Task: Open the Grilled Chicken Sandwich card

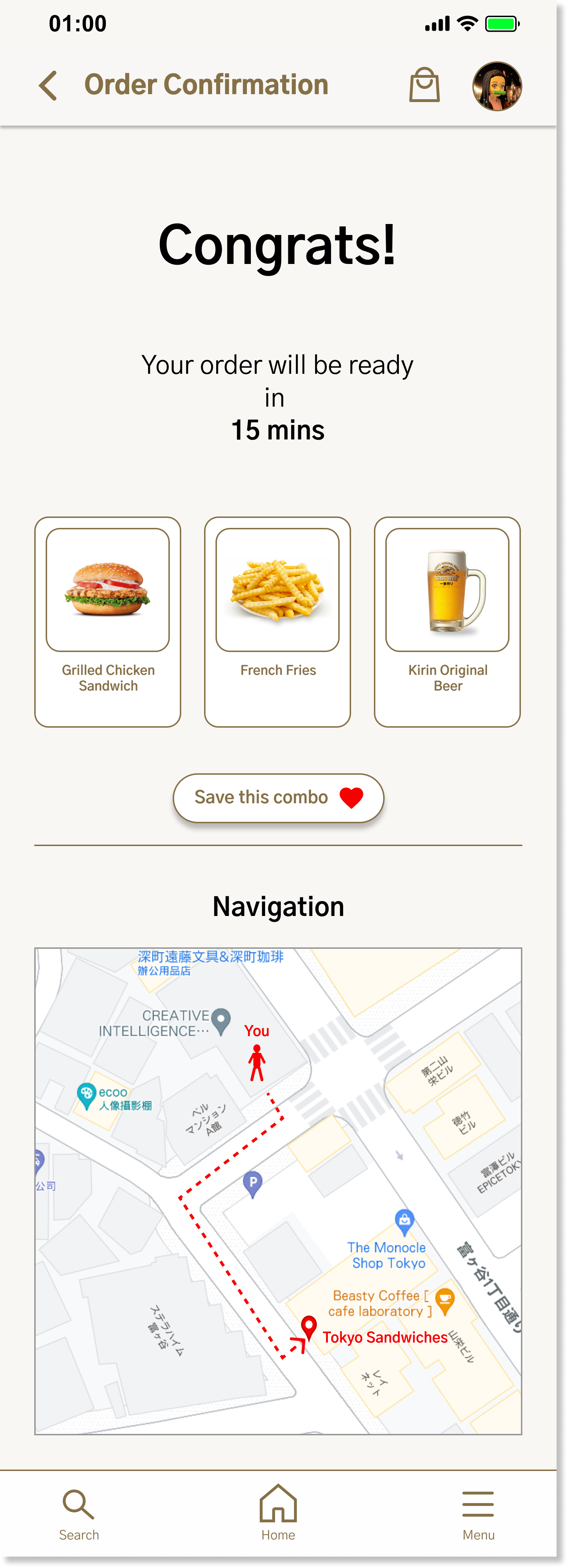Action: [x=108, y=621]
